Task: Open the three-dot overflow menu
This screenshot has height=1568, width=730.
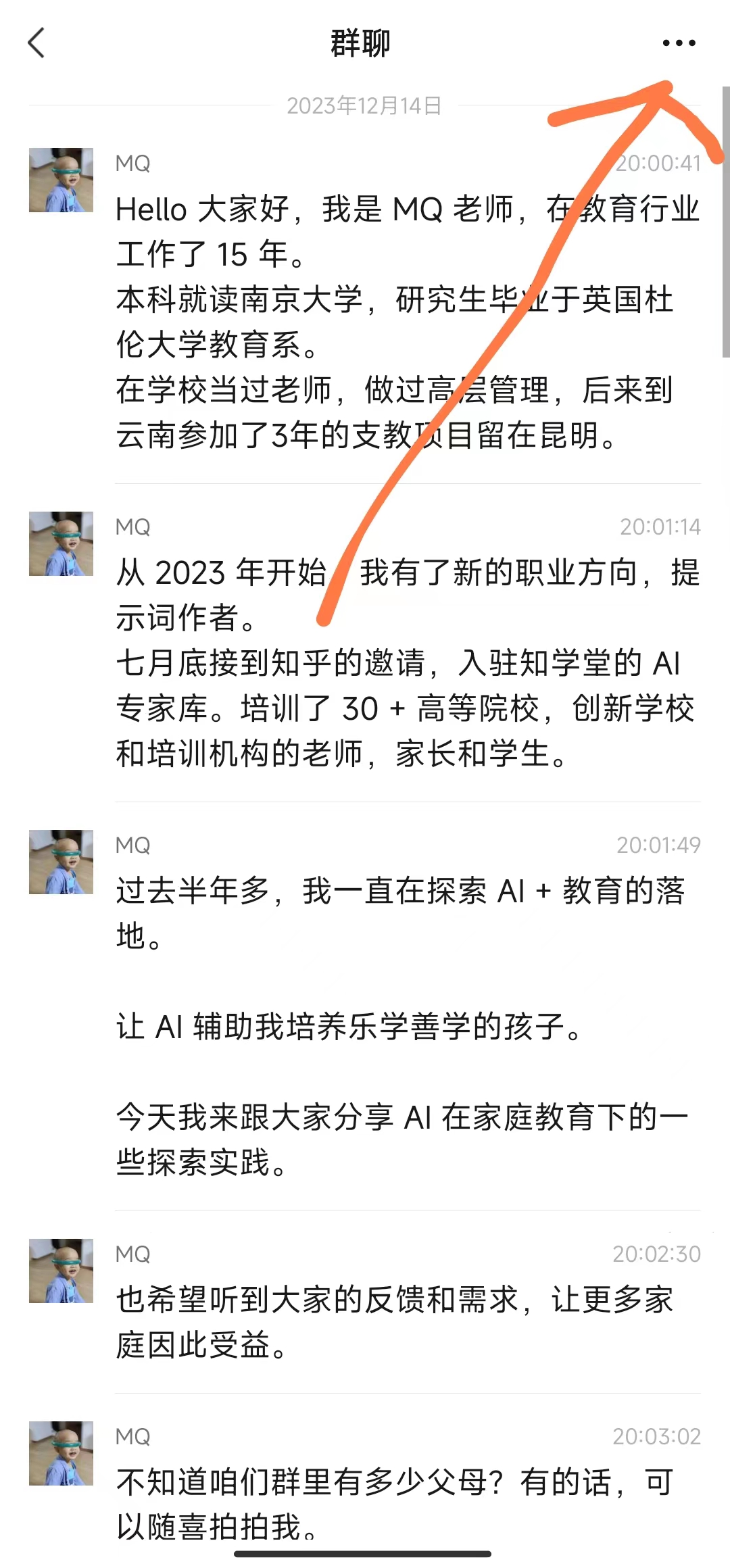Action: pos(679,43)
